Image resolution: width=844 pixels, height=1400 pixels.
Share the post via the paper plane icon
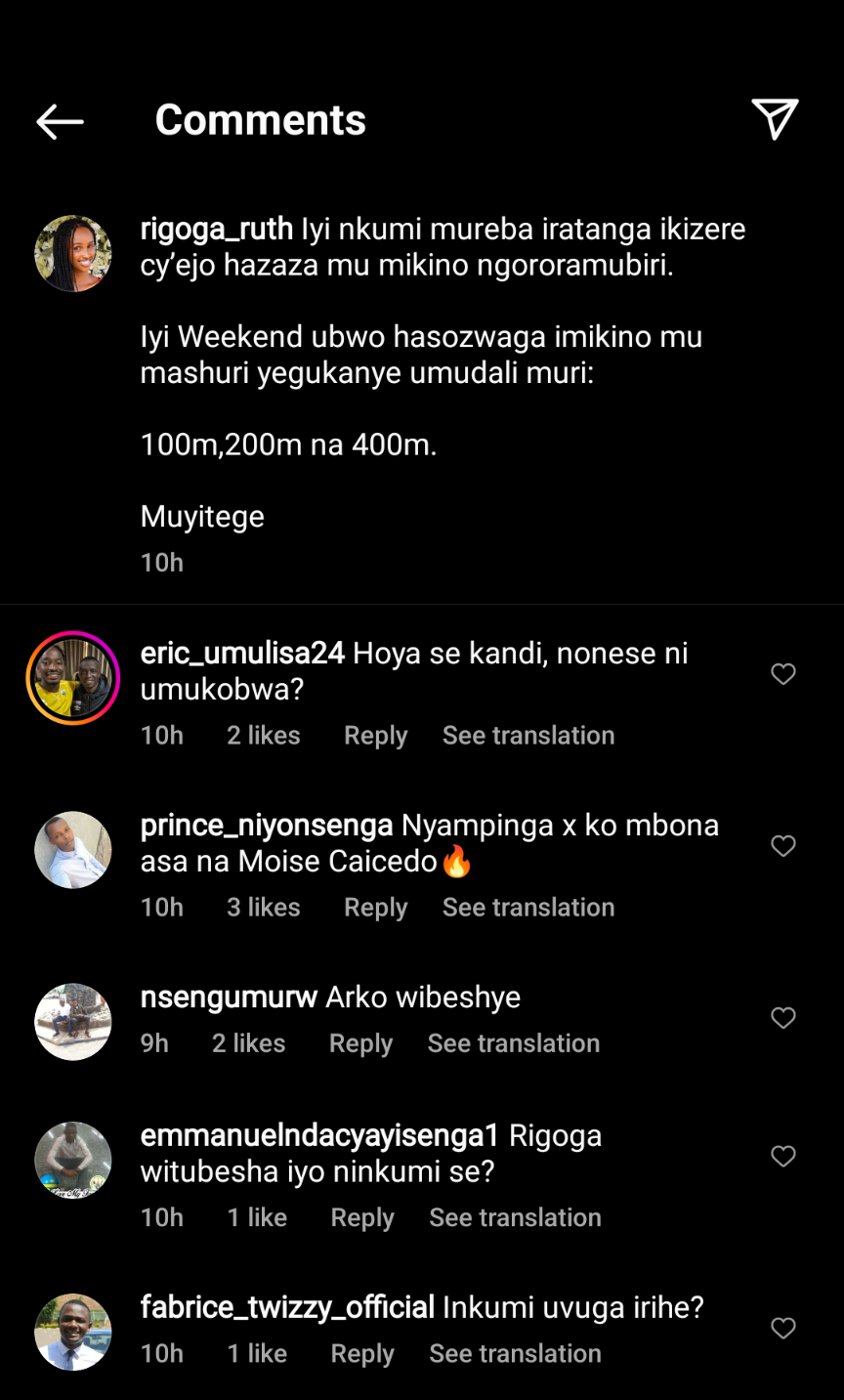[775, 119]
